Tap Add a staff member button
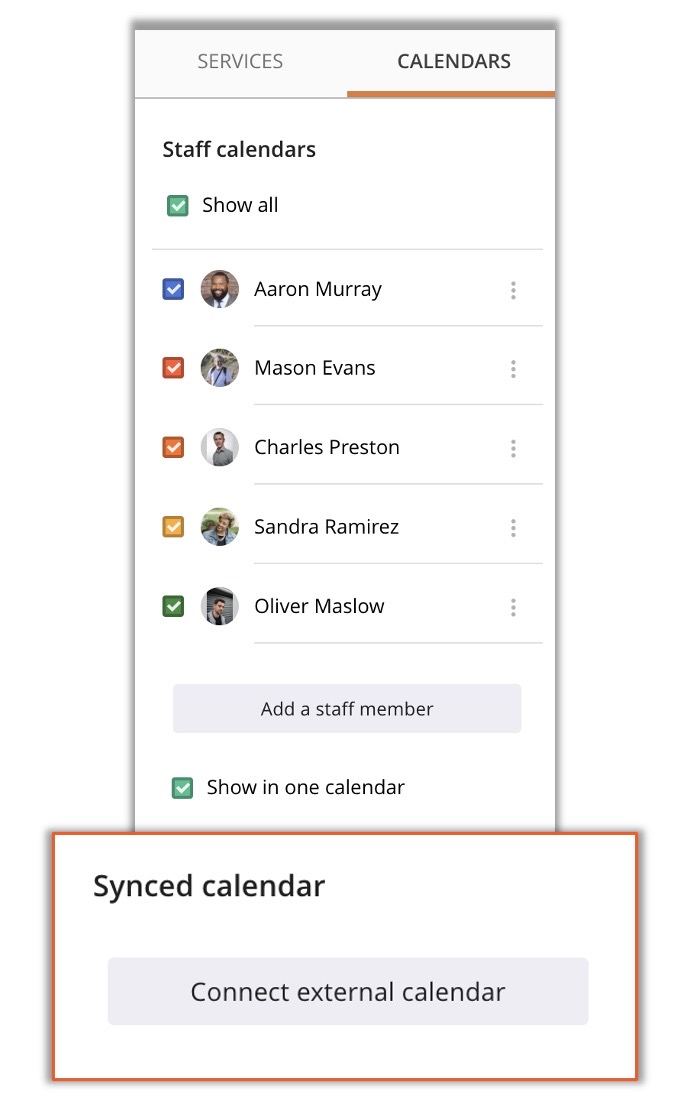684x1110 pixels. click(347, 709)
